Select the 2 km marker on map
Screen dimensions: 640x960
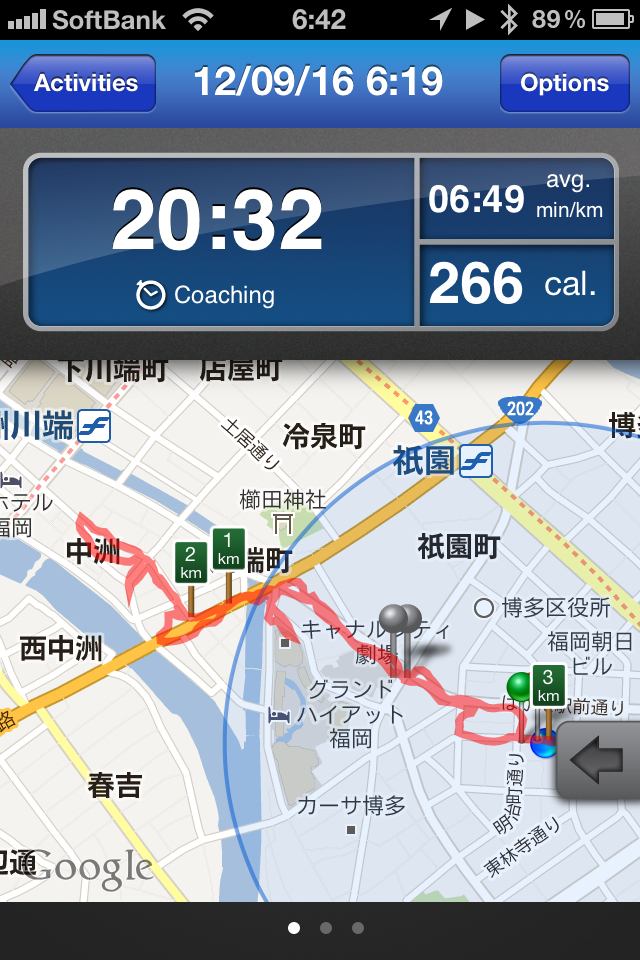191,563
